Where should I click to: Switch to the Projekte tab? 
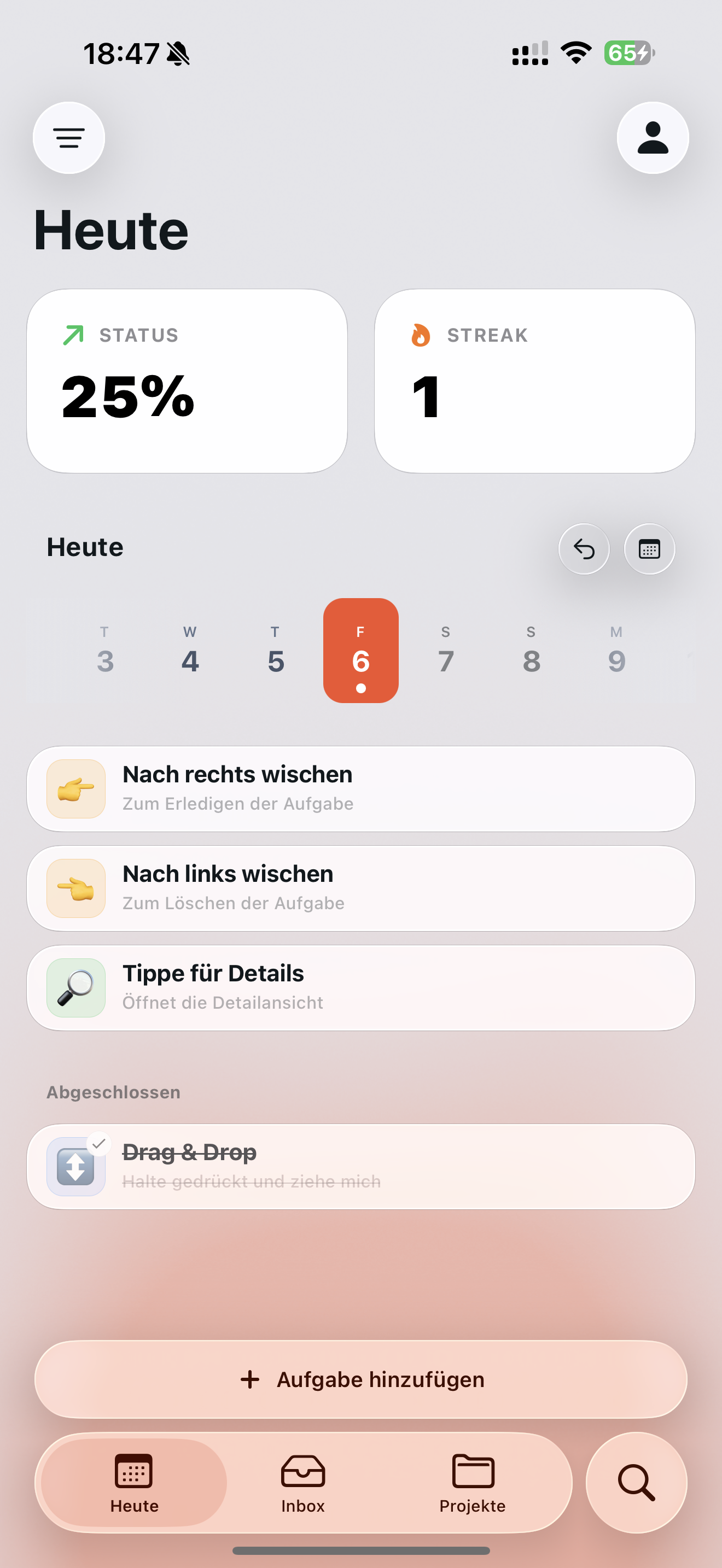tap(473, 1483)
